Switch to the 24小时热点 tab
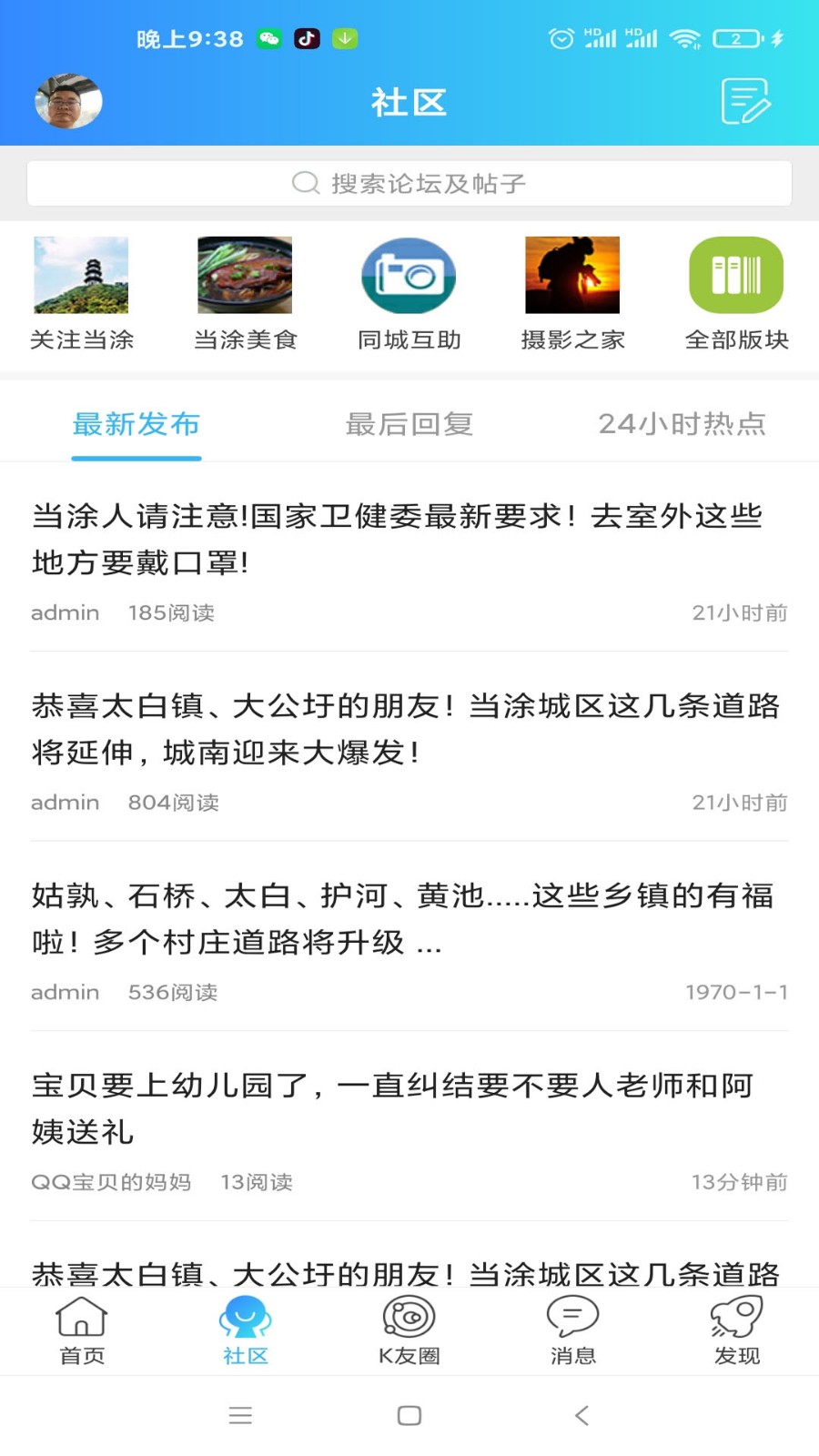The image size is (819, 1456). click(682, 423)
